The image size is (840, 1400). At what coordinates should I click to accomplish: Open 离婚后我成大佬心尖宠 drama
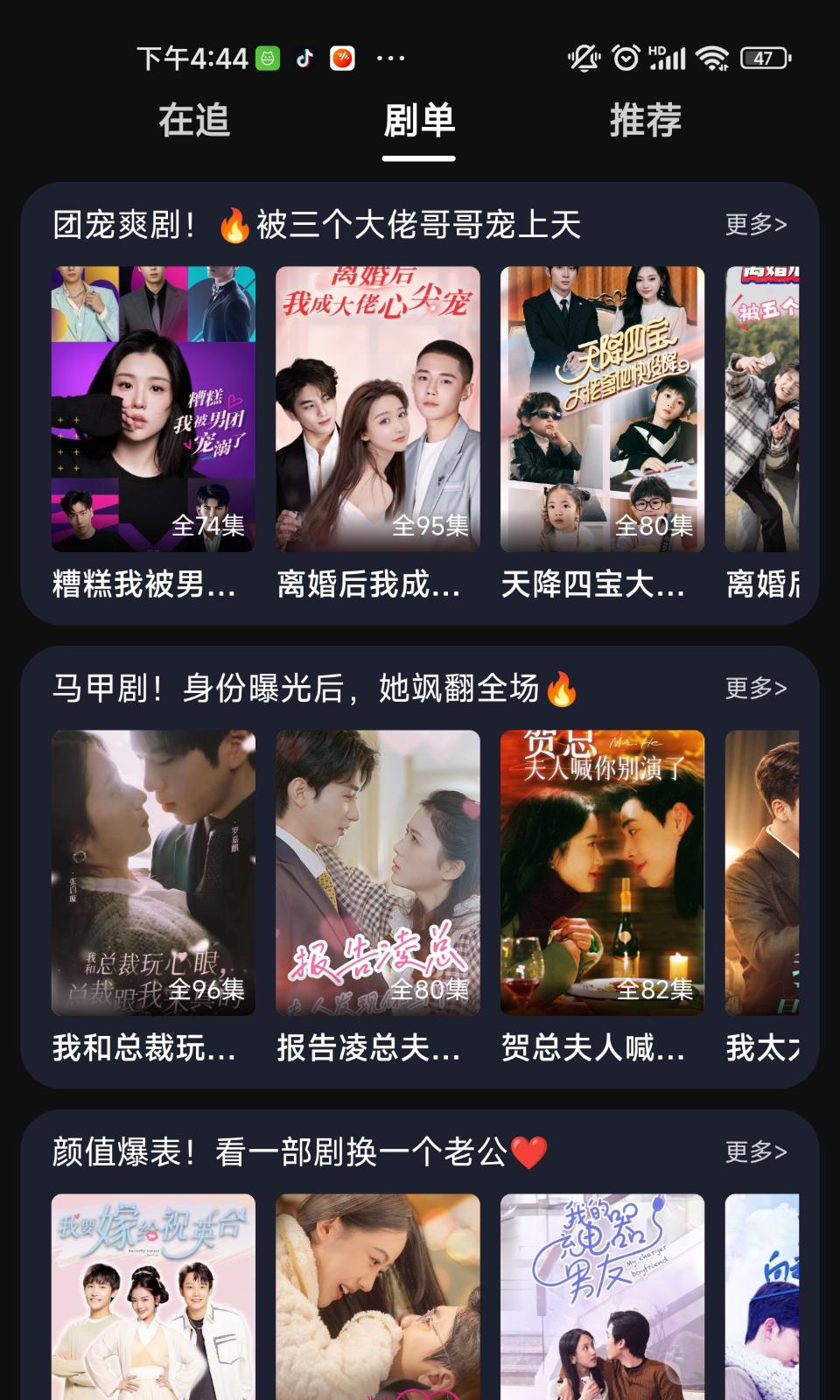[378, 409]
